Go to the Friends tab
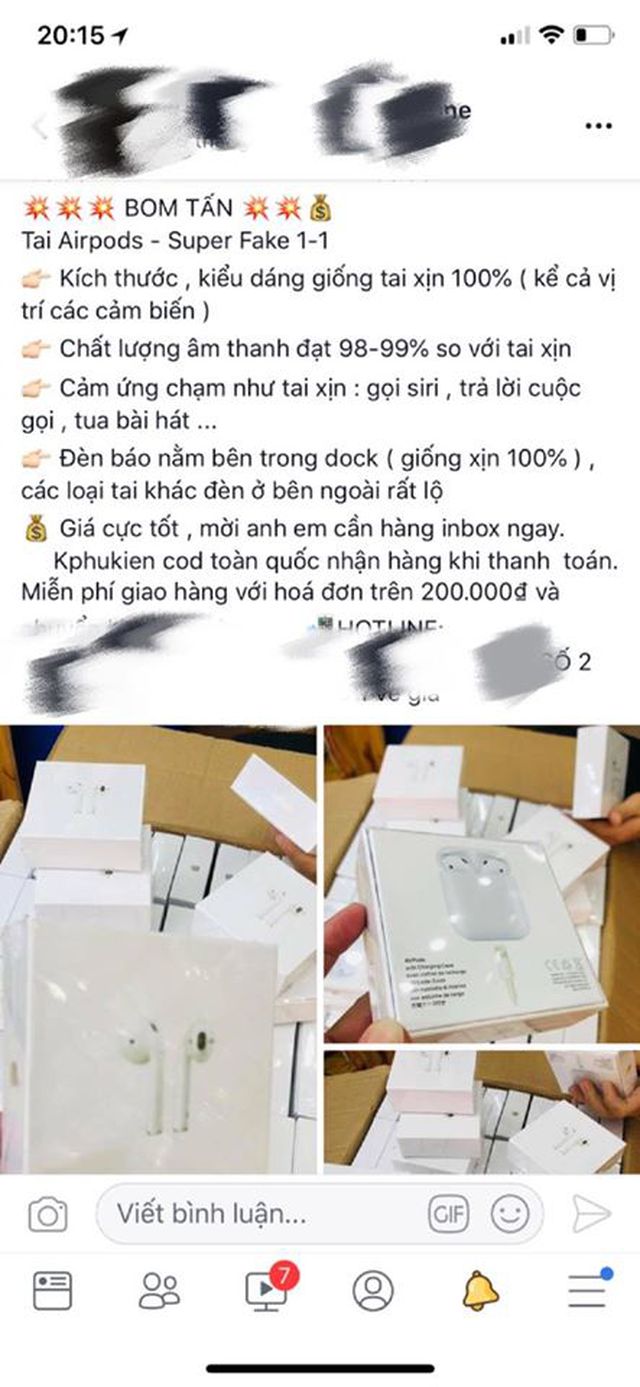This screenshot has height=1387, width=640. click(x=159, y=1291)
